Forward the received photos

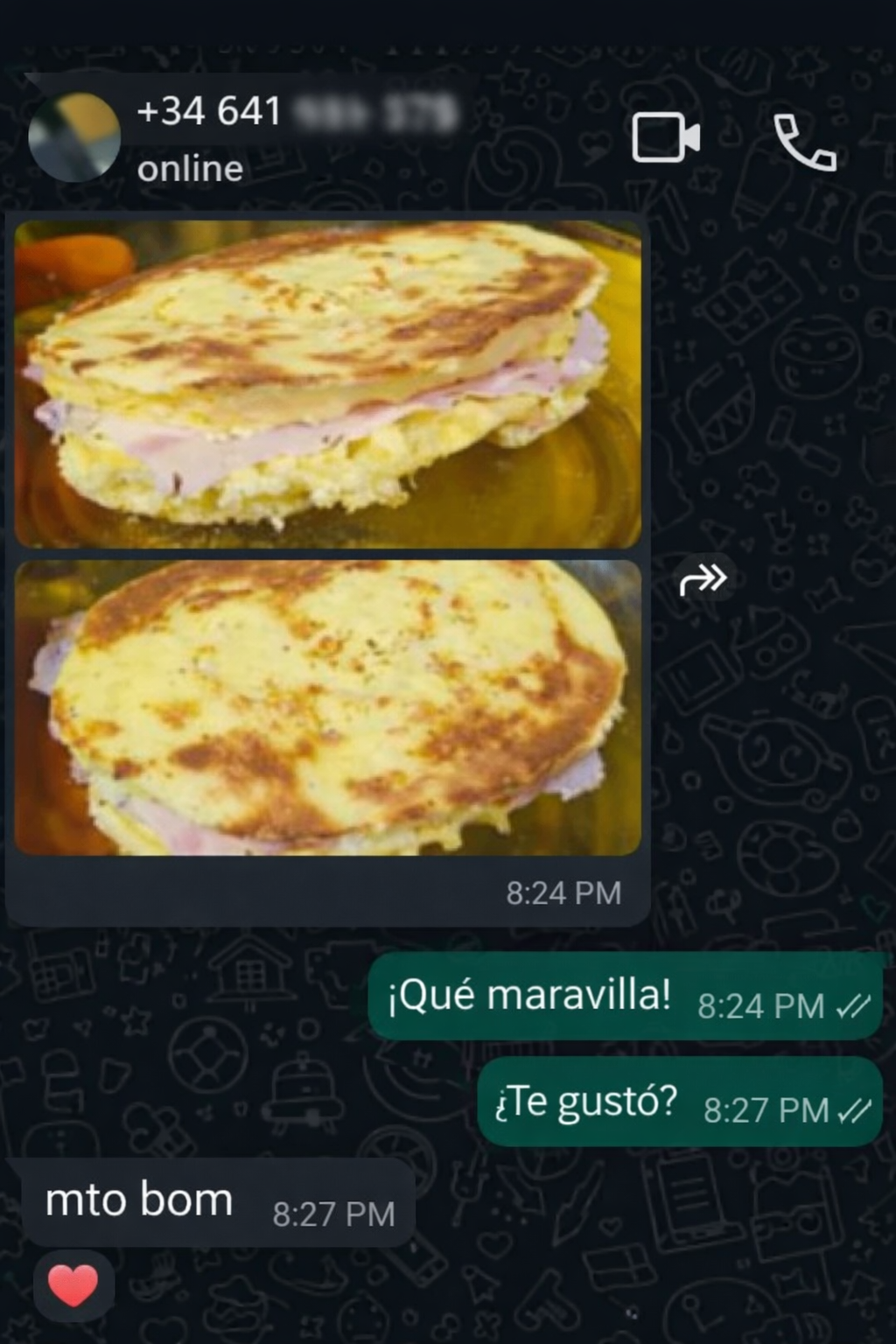[703, 578]
